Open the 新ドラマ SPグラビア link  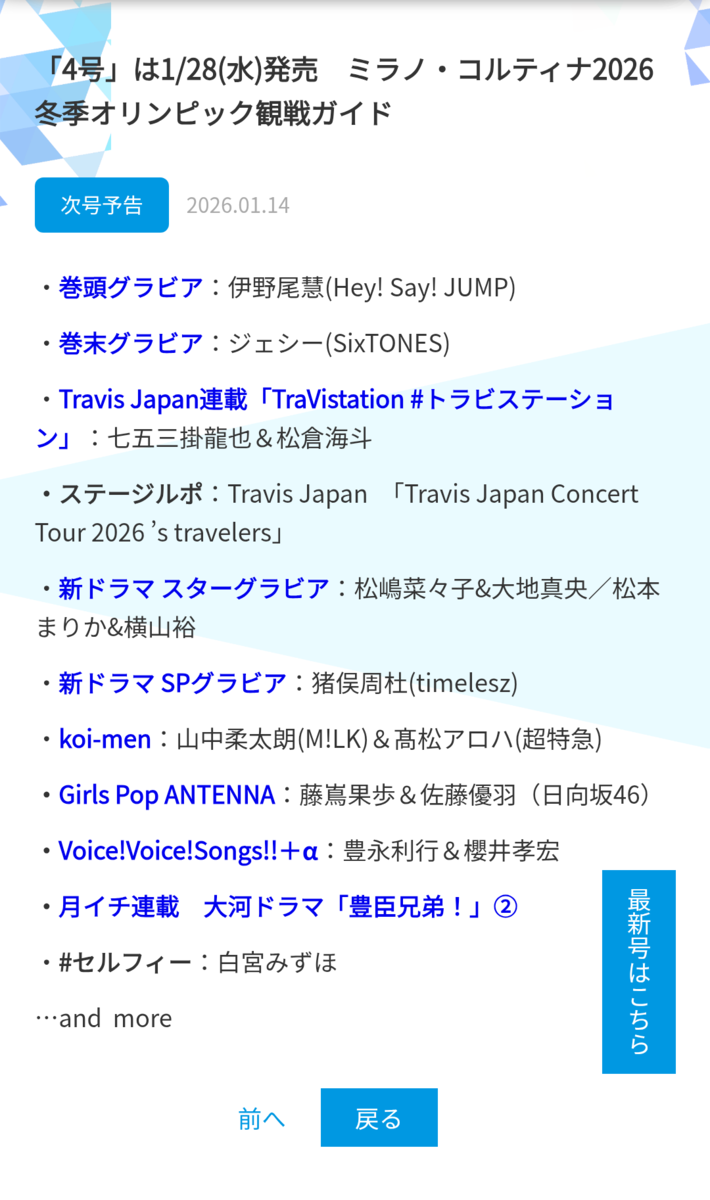[x=172, y=684]
